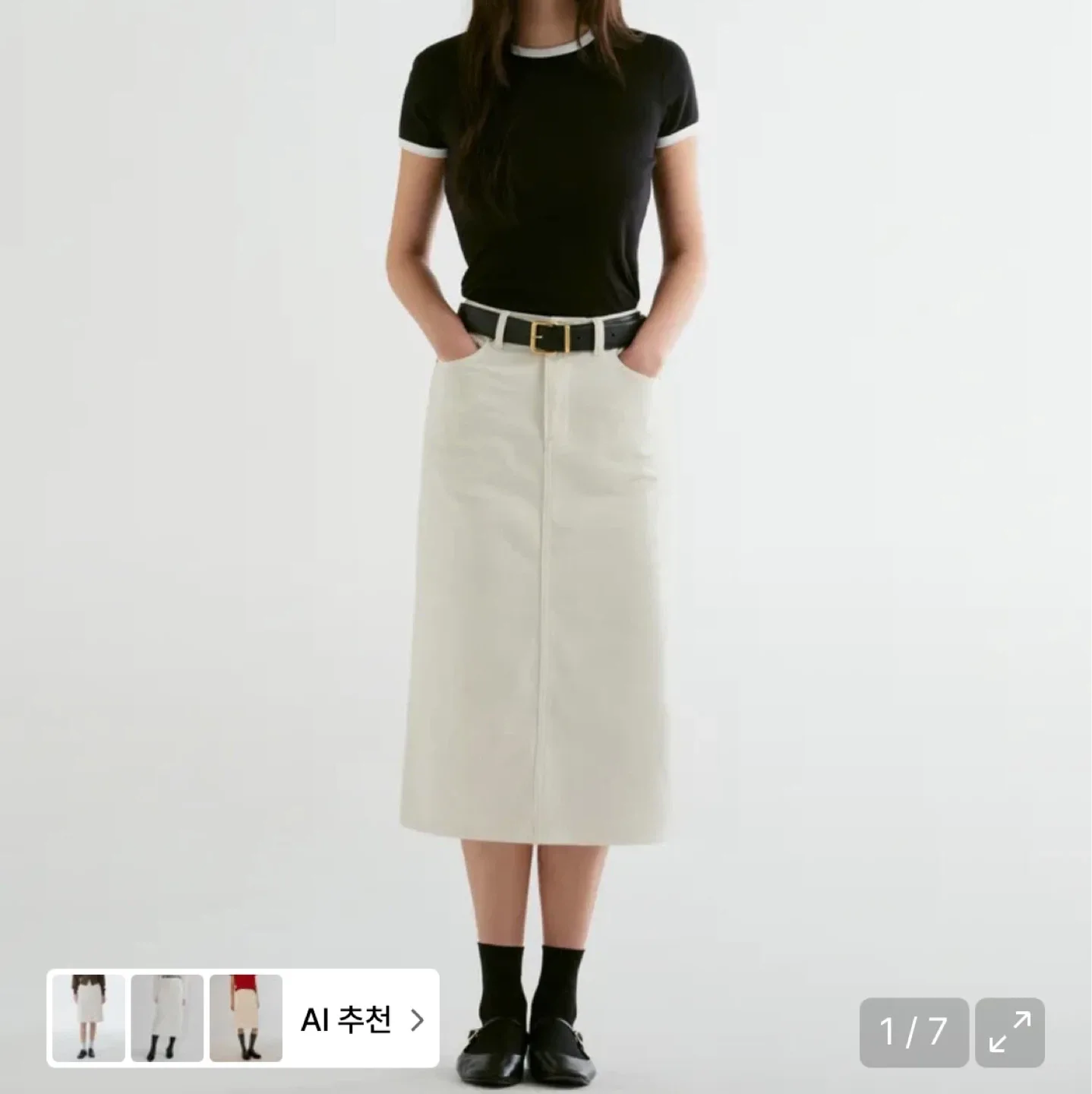This screenshot has height=1094, width=1092.
Task: Select the second AI recommended skirt thumbnail
Action: pyautogui.click(x=167, y=1018)
